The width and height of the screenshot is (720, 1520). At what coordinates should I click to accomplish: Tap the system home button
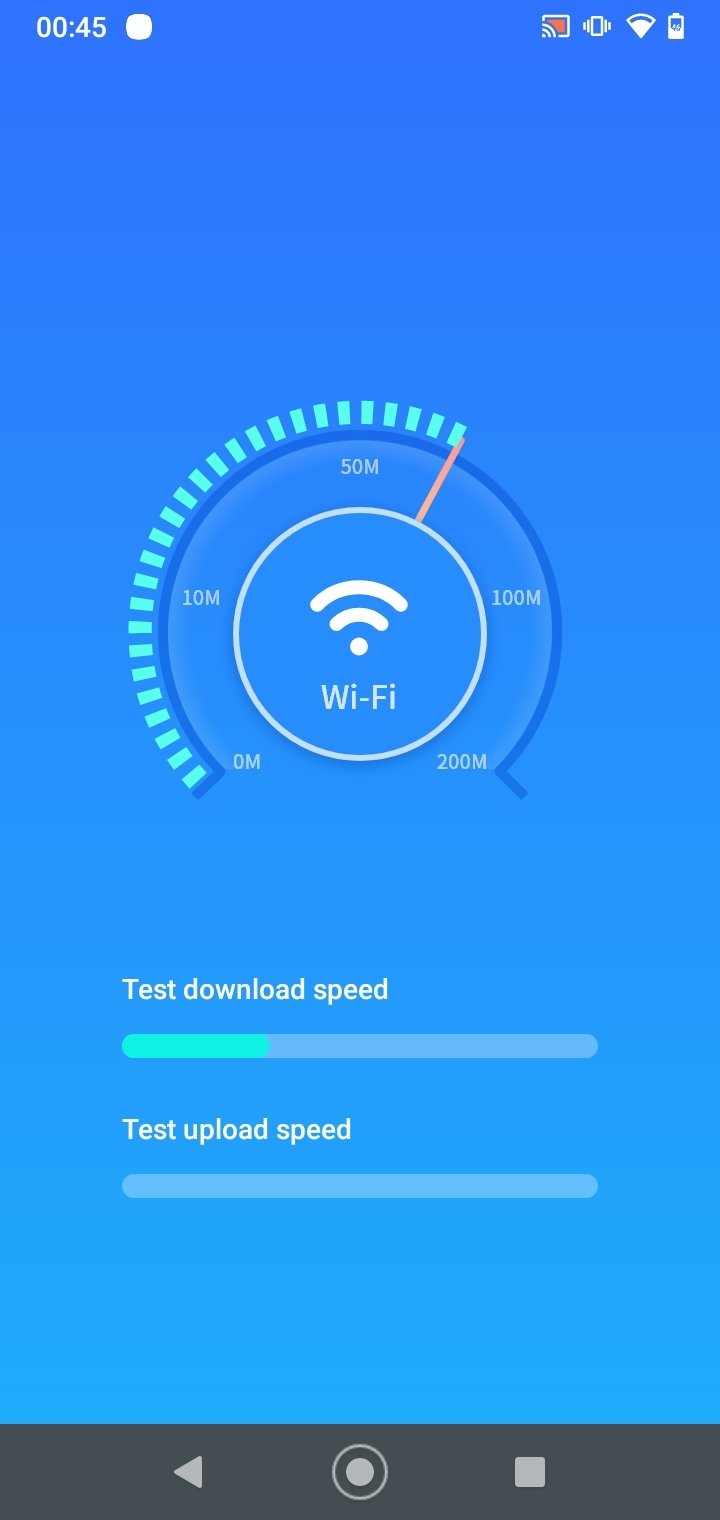[x=359, y=1471]
